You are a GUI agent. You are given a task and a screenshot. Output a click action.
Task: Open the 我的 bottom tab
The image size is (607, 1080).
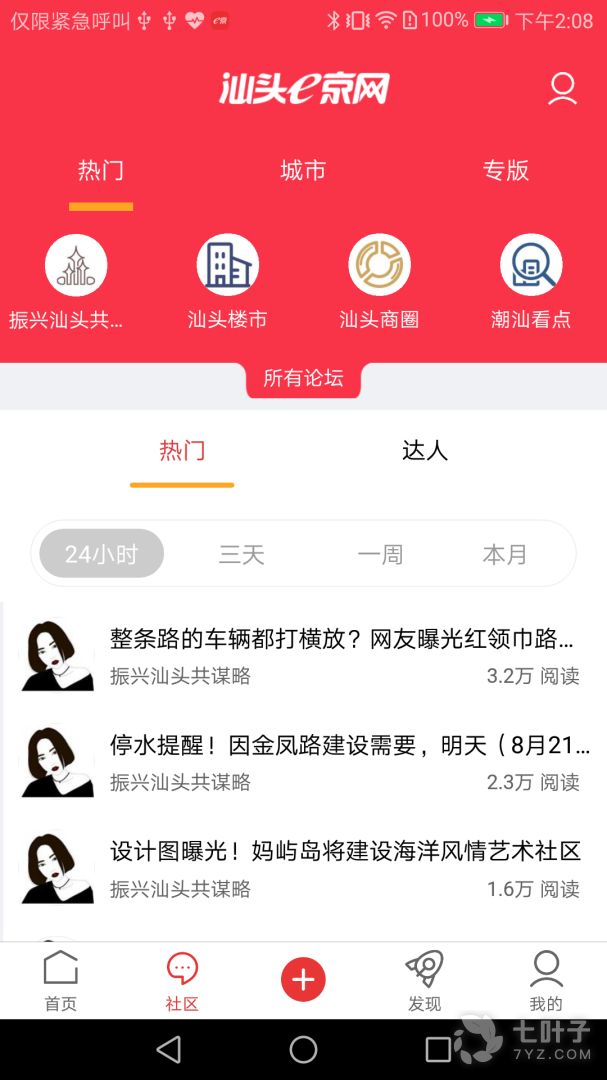coord(546,980)
